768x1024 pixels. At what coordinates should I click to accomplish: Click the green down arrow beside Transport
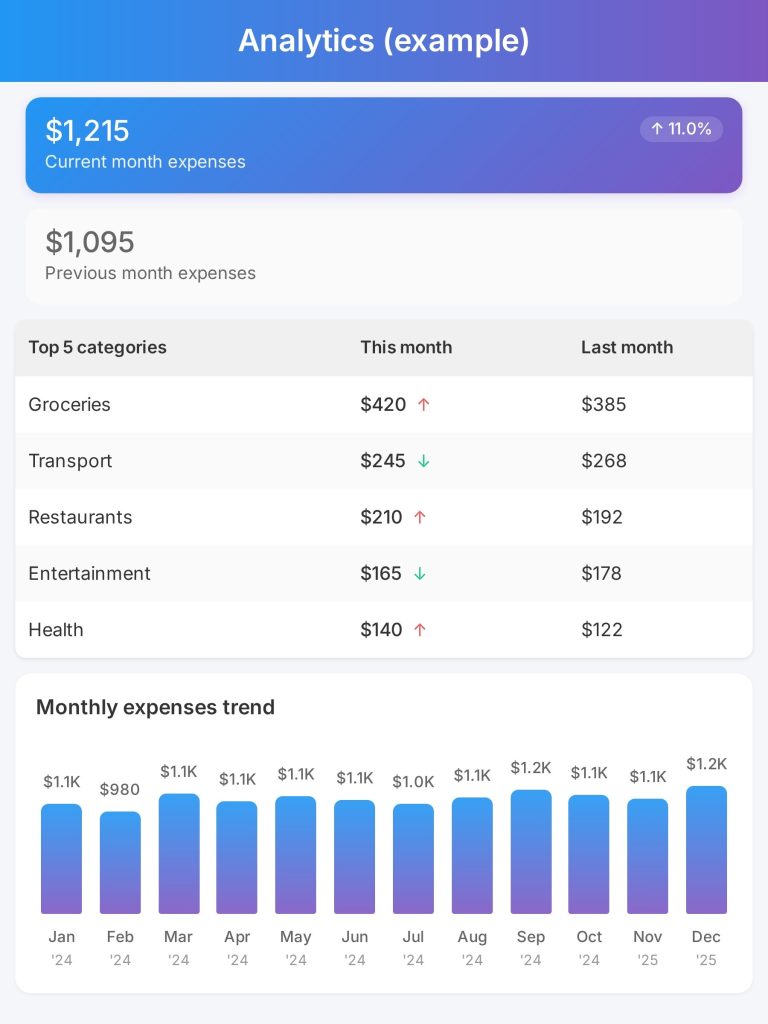(421, 462)
